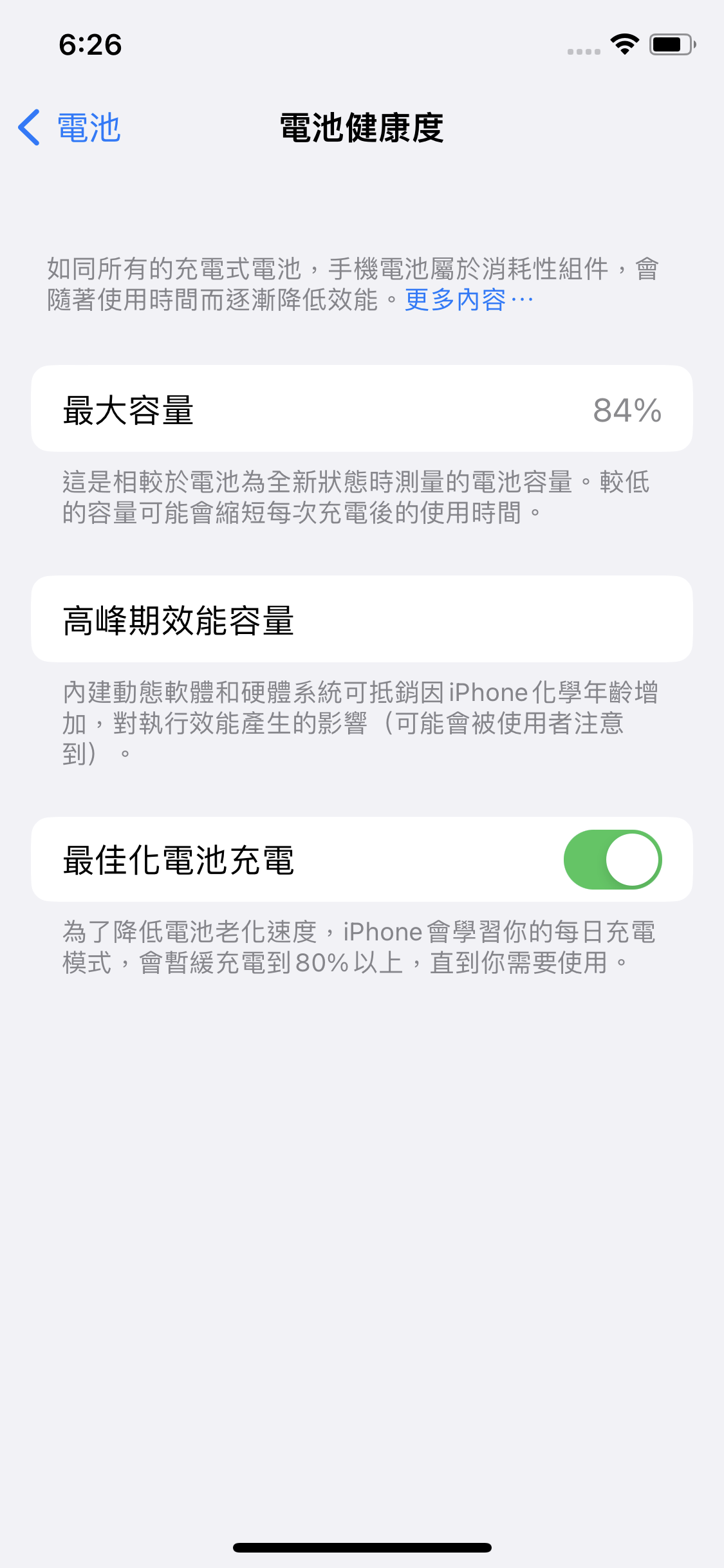The width and height of the screenshot is (724, 1568).
Task: Go back to the 電池 settings page
Action: [70, 127]
